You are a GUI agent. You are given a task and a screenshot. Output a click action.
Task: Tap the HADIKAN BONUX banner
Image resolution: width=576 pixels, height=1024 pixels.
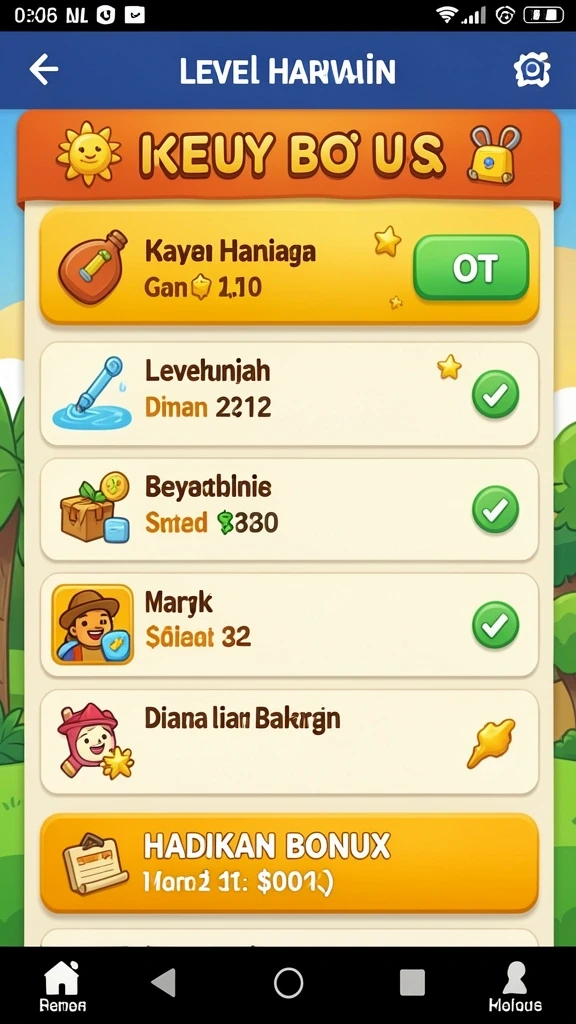[x=289, y=863]
